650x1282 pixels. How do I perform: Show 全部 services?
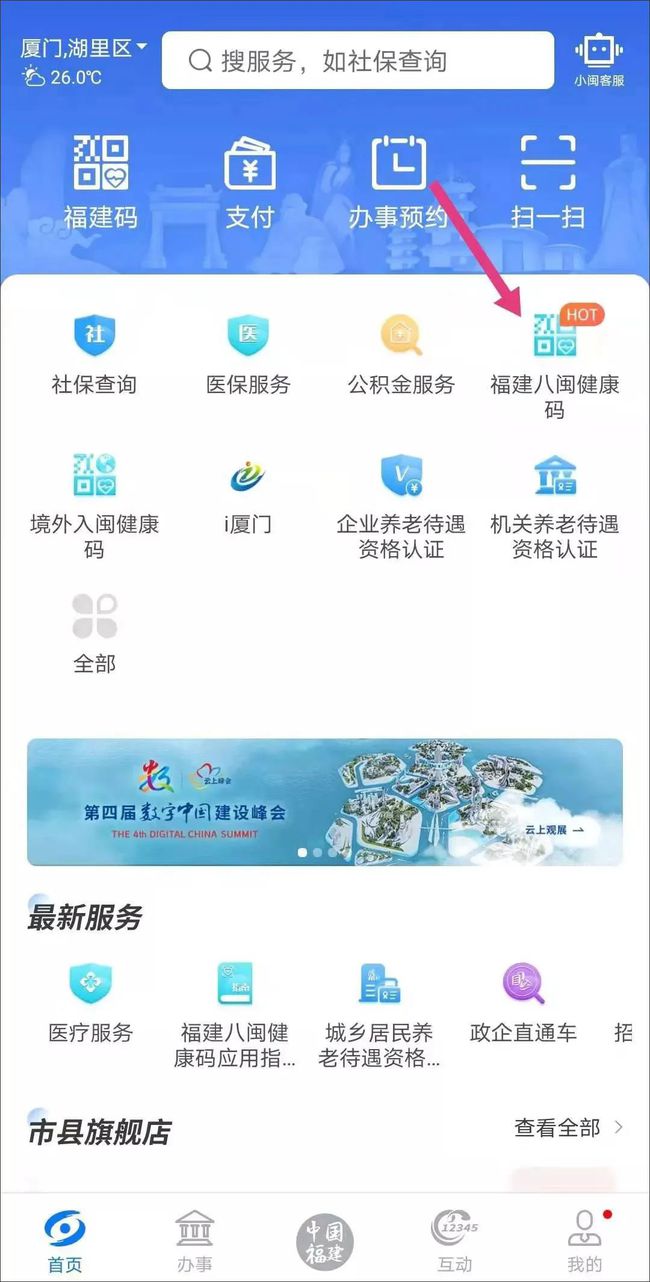(94, 631)
